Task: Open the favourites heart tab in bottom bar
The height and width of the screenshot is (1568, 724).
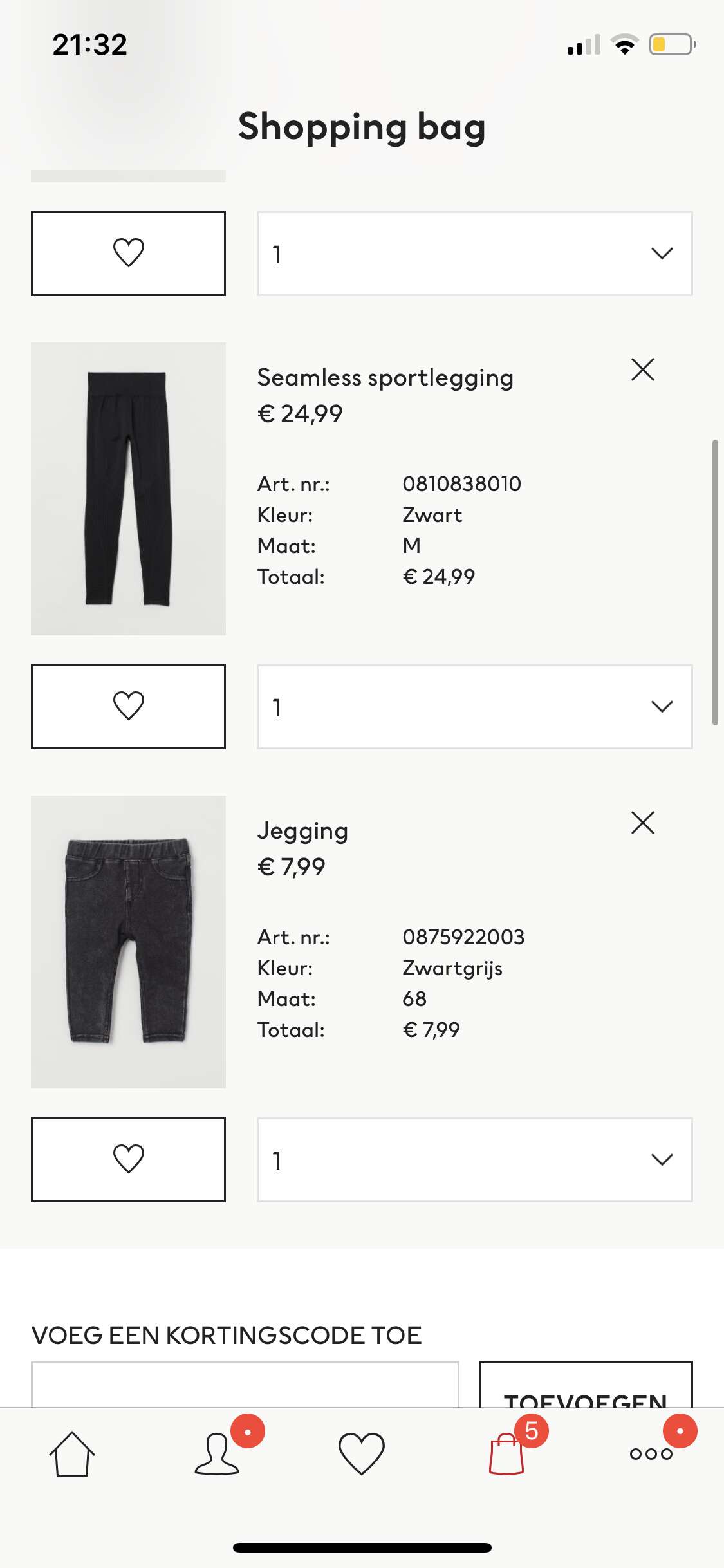Action: click(x=362, y=1454)
